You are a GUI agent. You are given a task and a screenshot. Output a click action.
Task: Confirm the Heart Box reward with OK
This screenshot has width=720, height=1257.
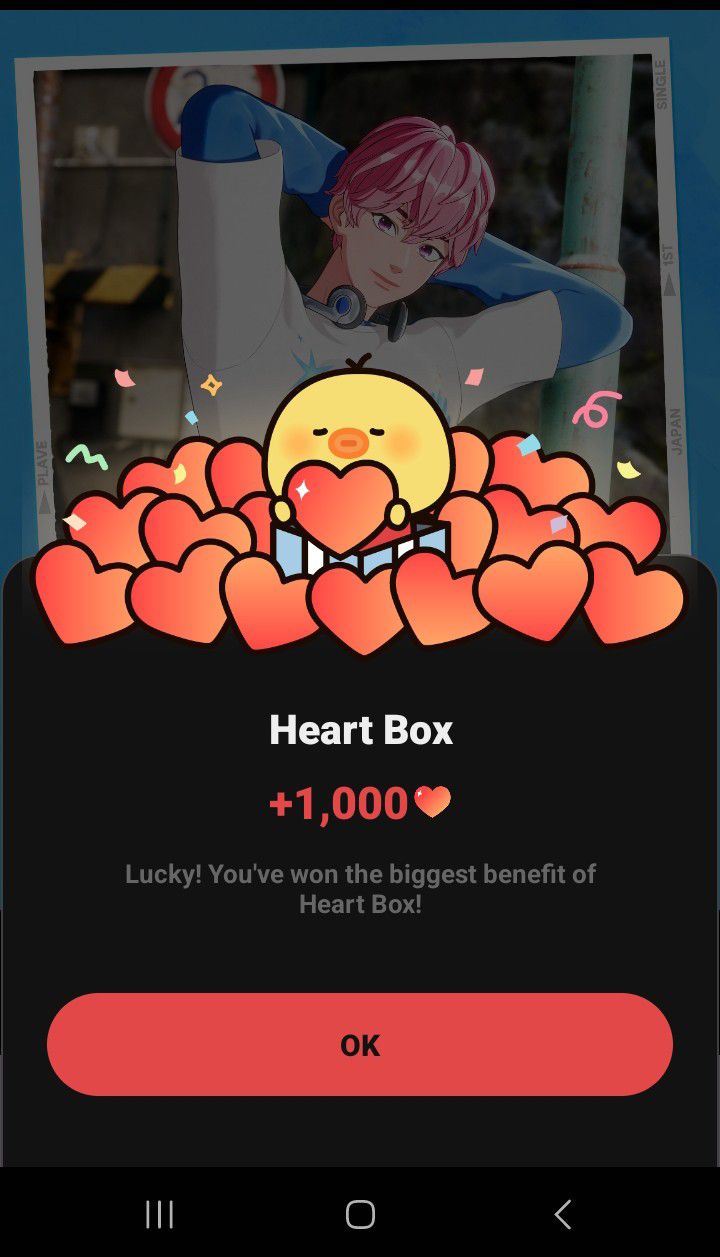point(360,1045)
